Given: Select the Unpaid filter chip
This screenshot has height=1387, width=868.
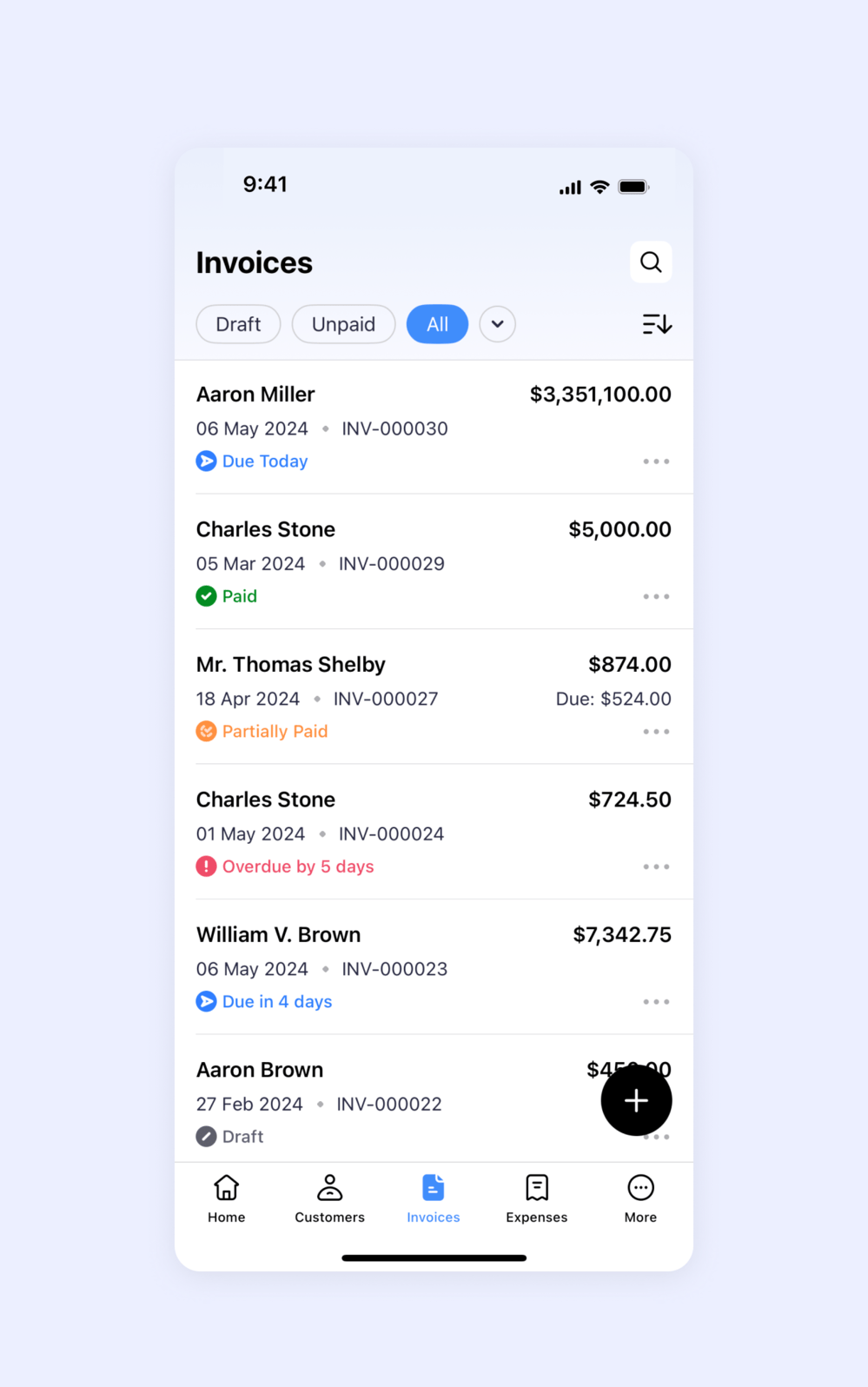Looking at the screenshot, I should pos(343,324).
